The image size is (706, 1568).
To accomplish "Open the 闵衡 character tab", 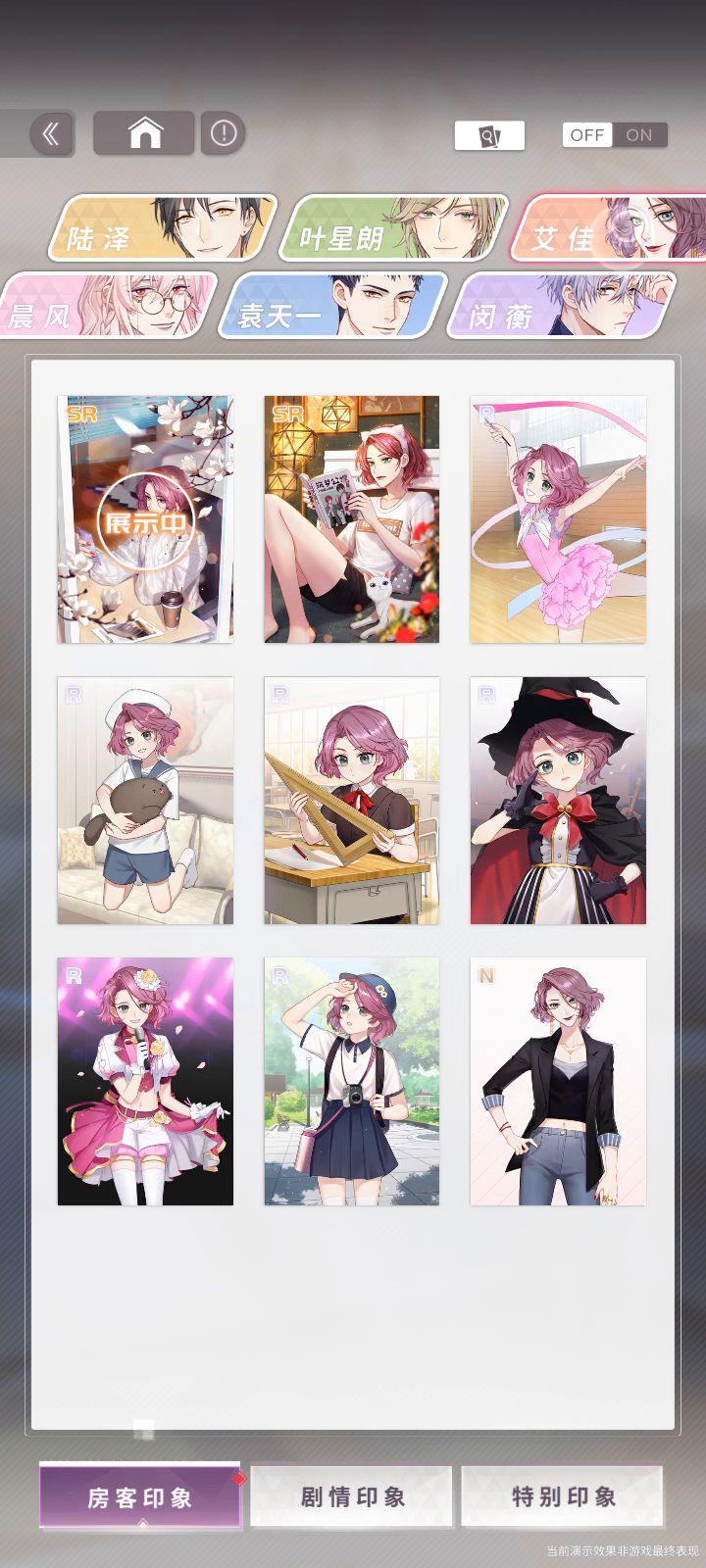I will 561,306.
